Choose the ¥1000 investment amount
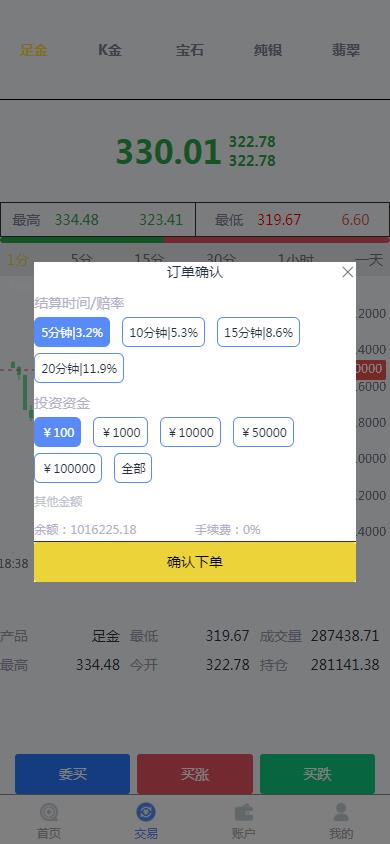 pos(120,432)
